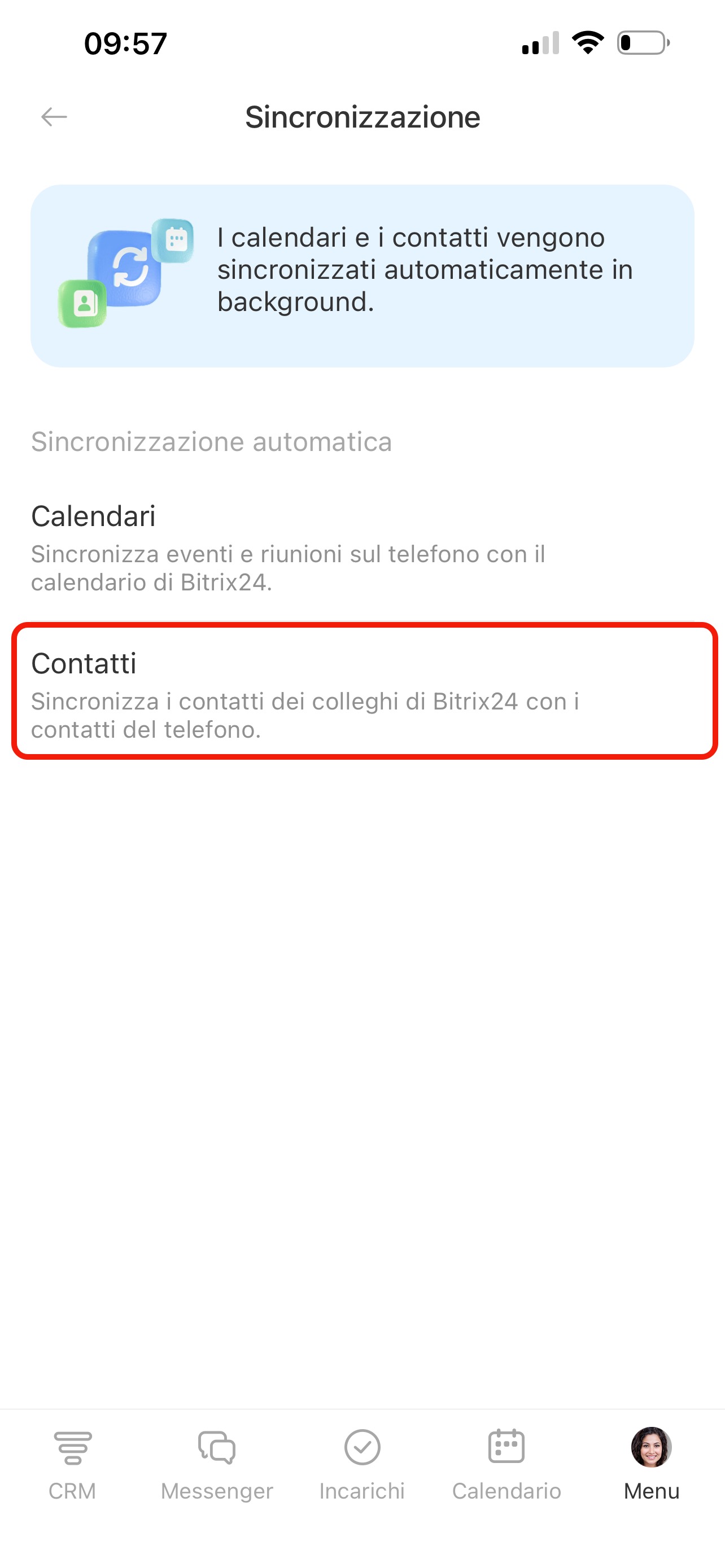Go back from Sincronizzazione screen

coord(54,116)
